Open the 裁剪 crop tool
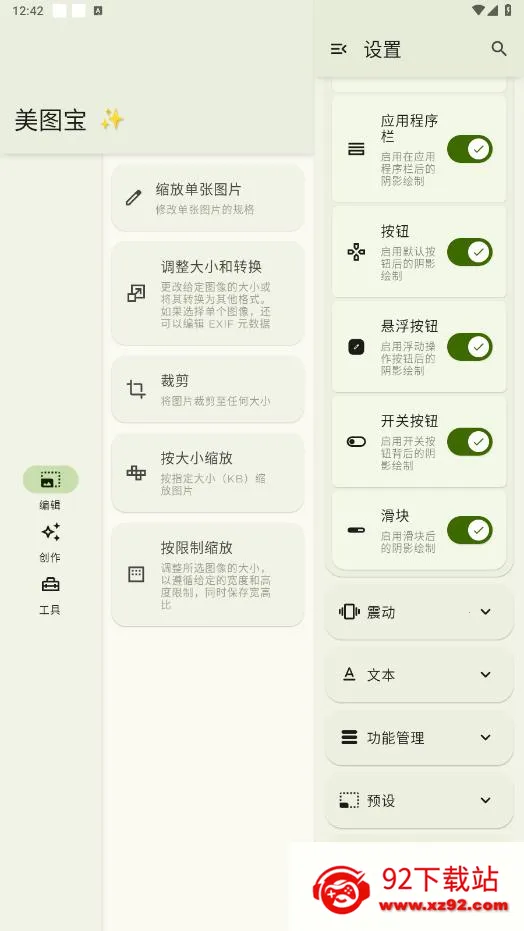The image size is (524, 931). point(208,390)
